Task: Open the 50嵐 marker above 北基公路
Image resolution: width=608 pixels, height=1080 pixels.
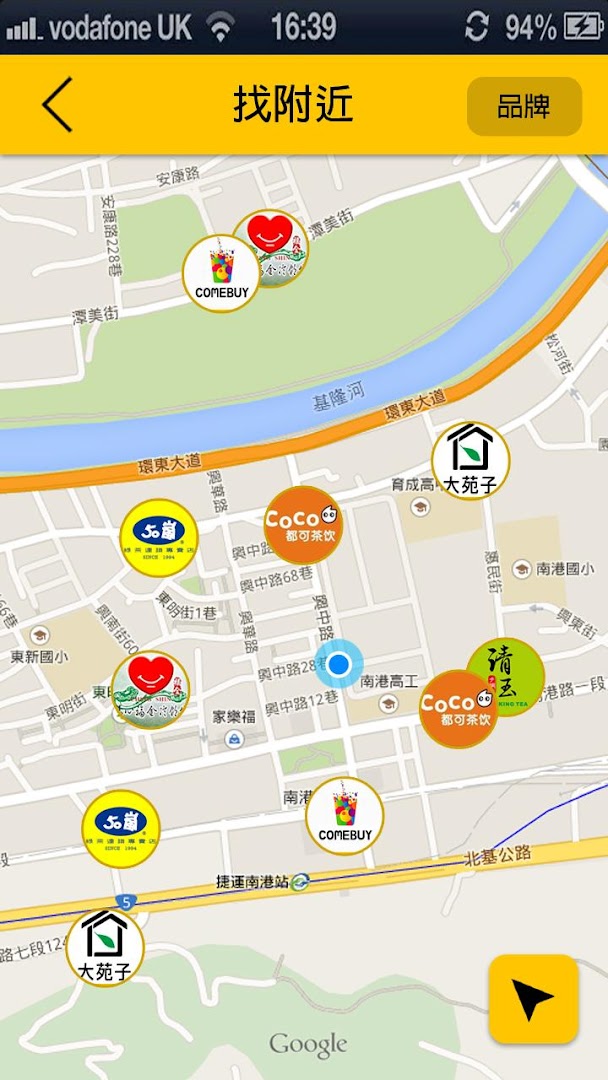Action: pyautogui.click(x=121, y=828)
